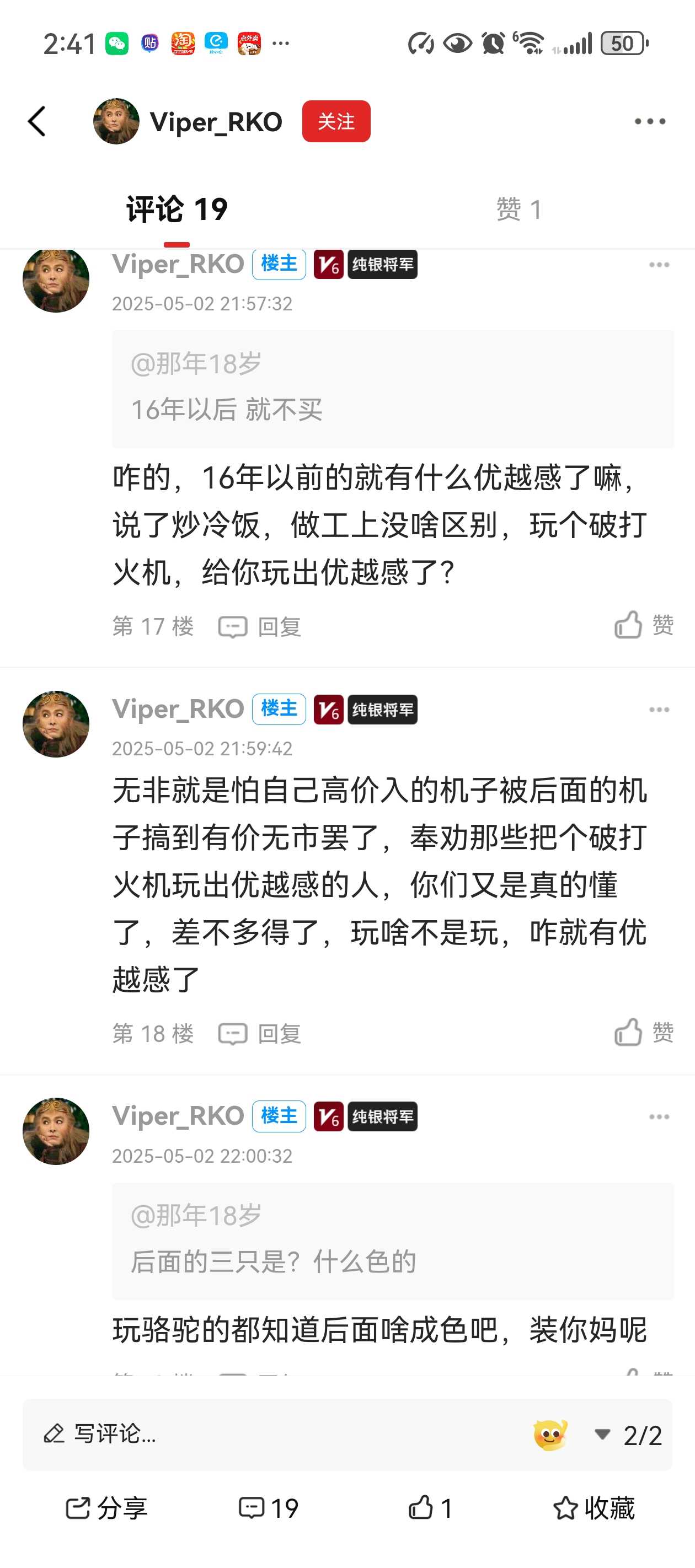
Task: Tap the 写评论 comment input field
Action: pos(244,1434)
